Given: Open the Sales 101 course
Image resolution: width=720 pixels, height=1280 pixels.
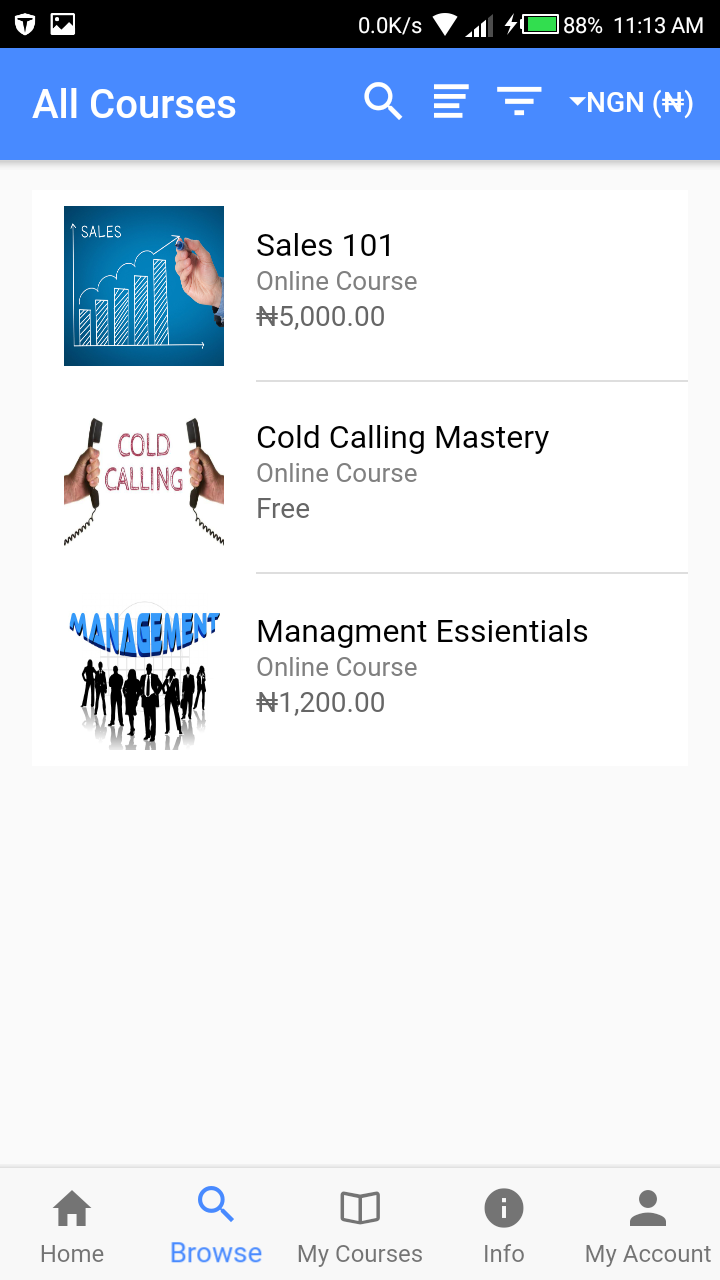Looking at the screenshot, I should click(x=360, y=286).
